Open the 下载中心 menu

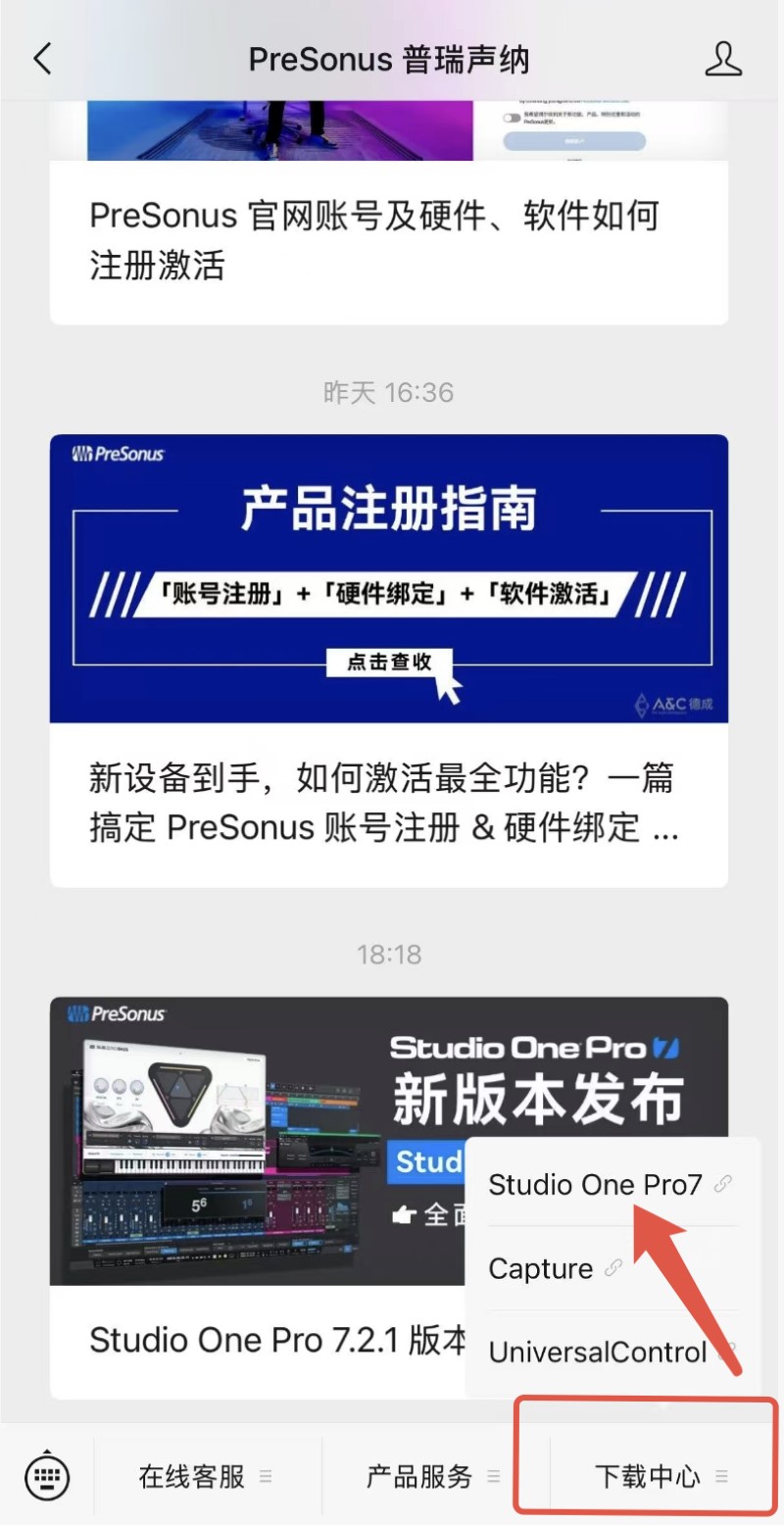click(x=662, y=1475)
